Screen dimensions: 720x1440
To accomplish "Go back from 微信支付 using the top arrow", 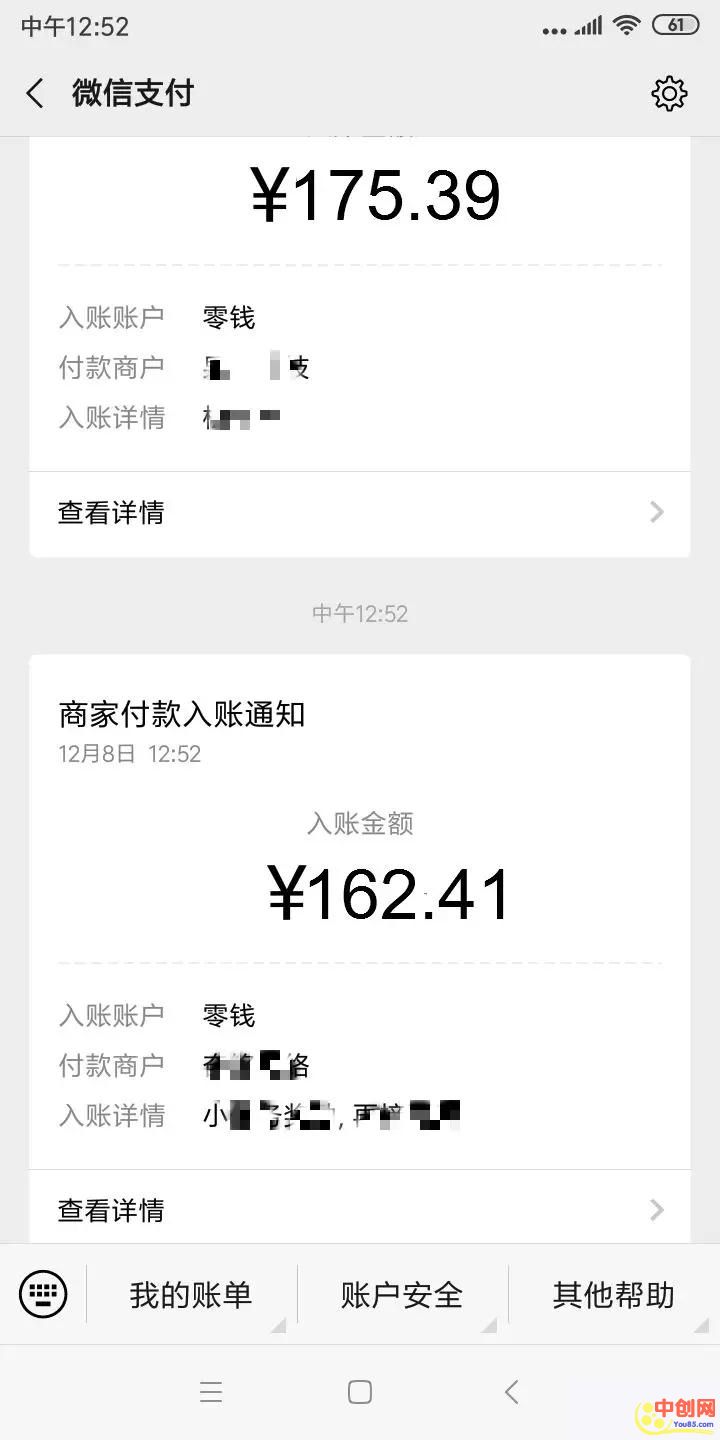I will [x=35, y=94].
